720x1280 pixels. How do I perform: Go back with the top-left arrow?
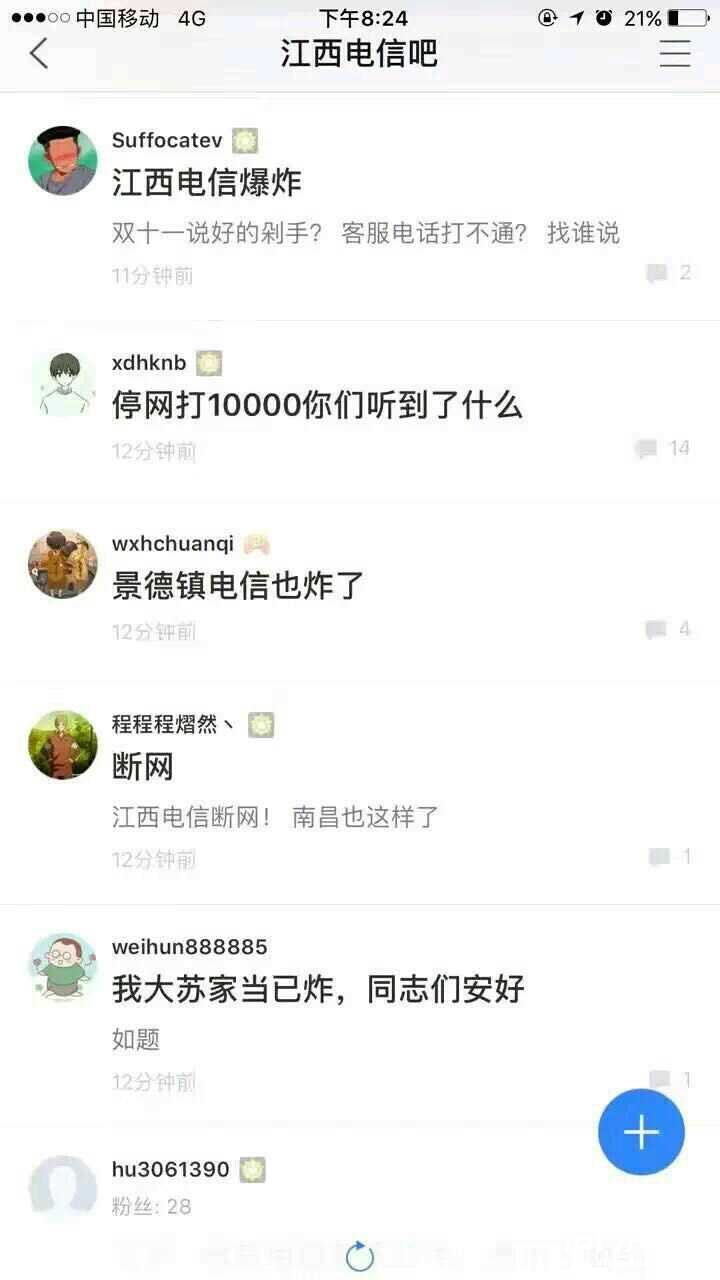pyautogui.click(x=39, y=53)
